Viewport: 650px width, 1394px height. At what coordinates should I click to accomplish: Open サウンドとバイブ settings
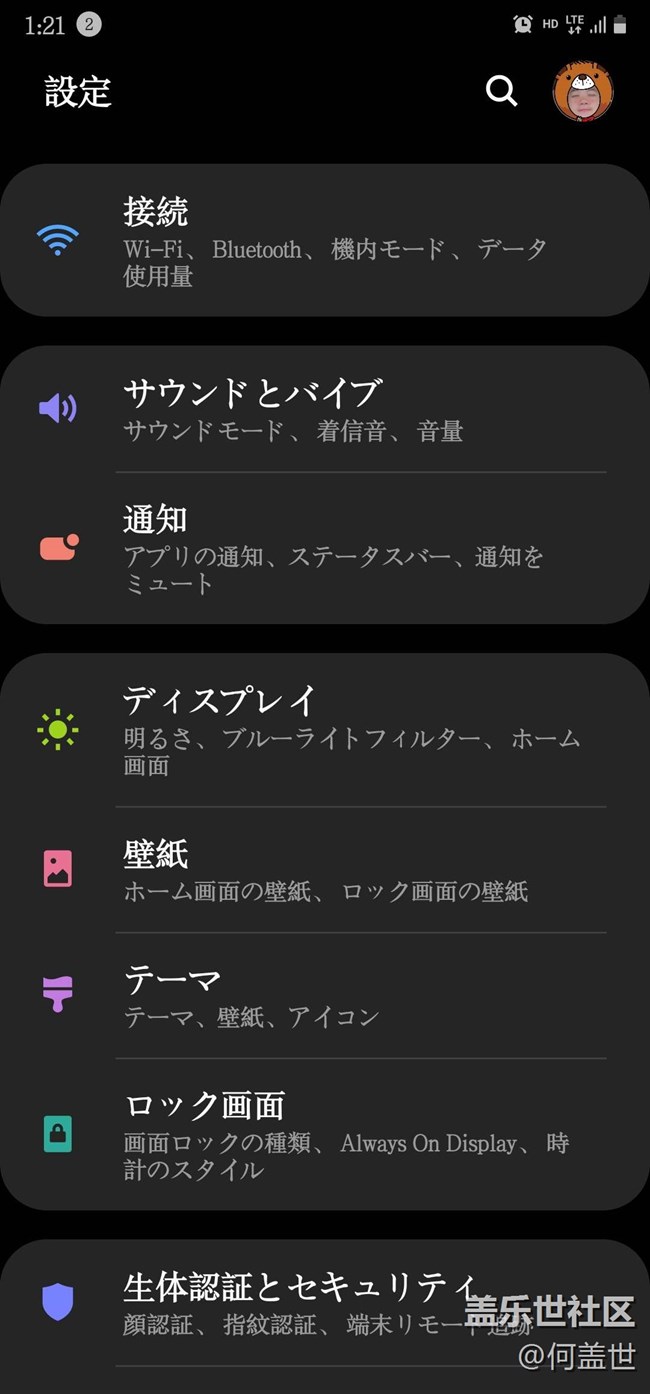(x=325, y=409)
